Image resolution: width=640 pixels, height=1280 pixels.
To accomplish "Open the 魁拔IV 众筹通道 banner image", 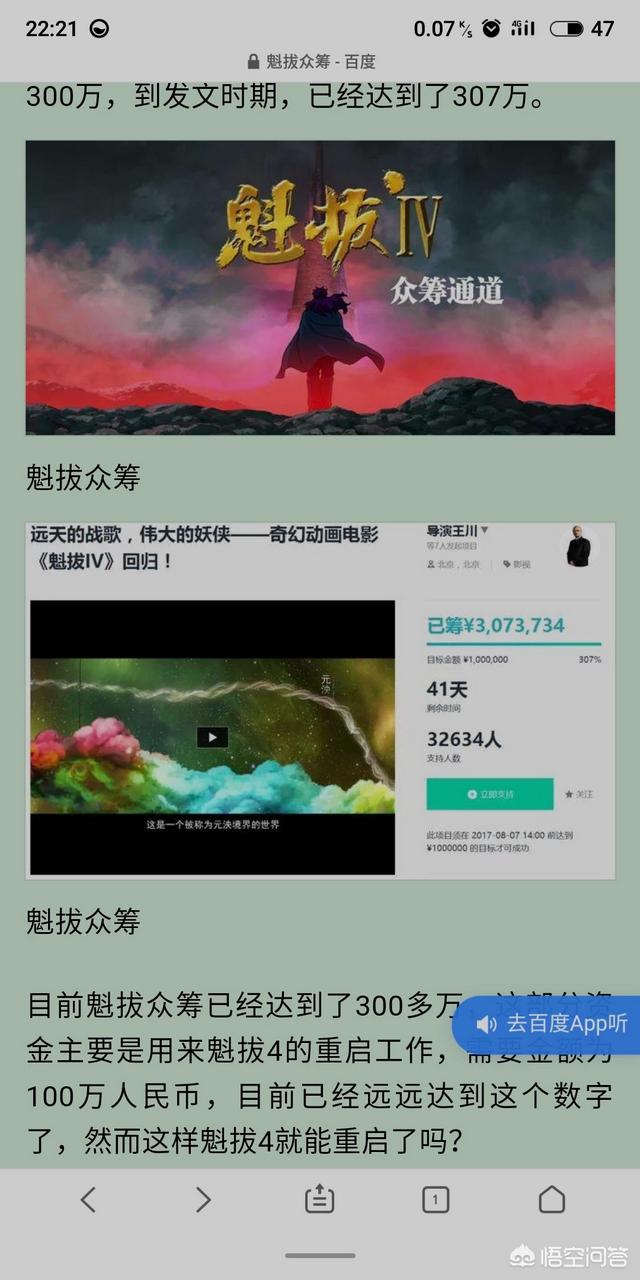I will tap(320, 287).
